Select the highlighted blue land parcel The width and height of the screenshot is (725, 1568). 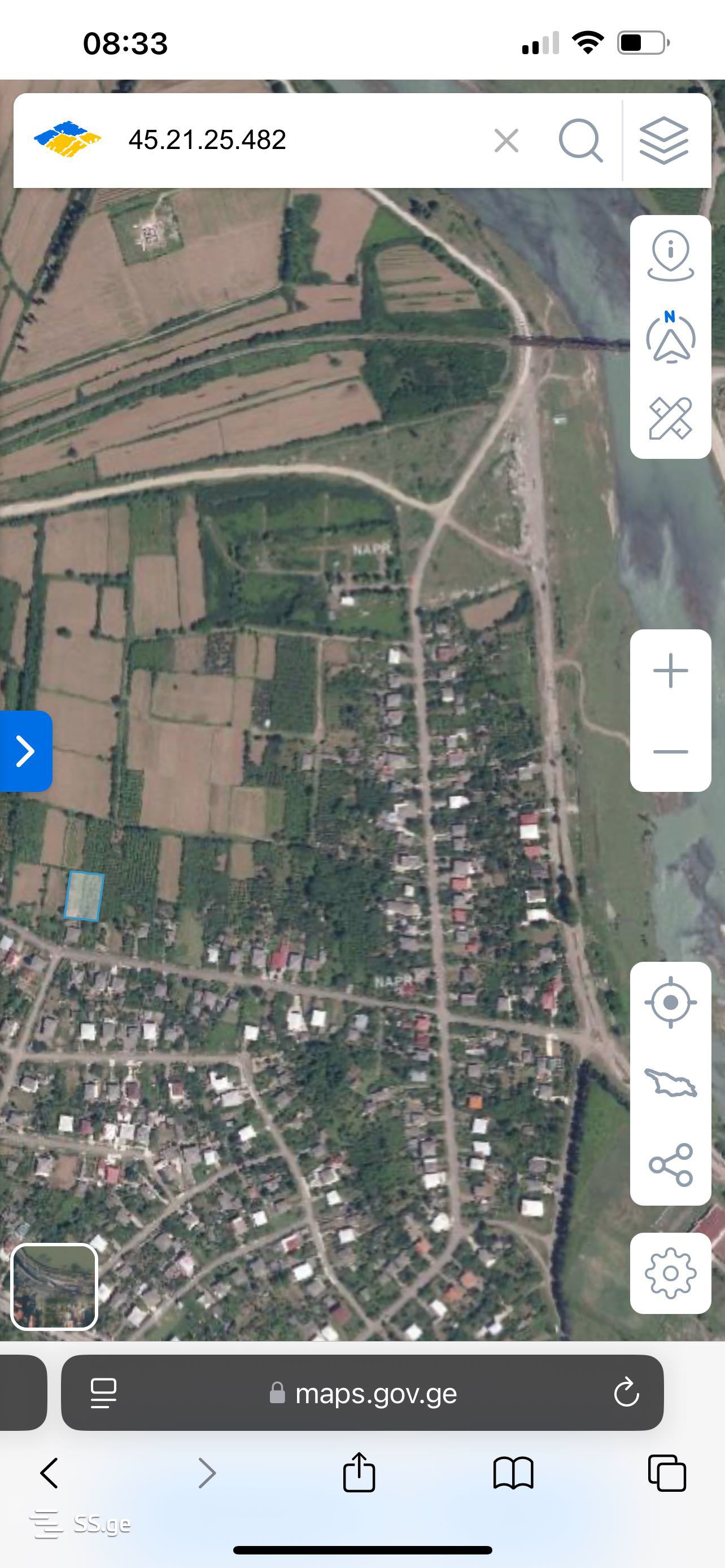tap(84, 896)
